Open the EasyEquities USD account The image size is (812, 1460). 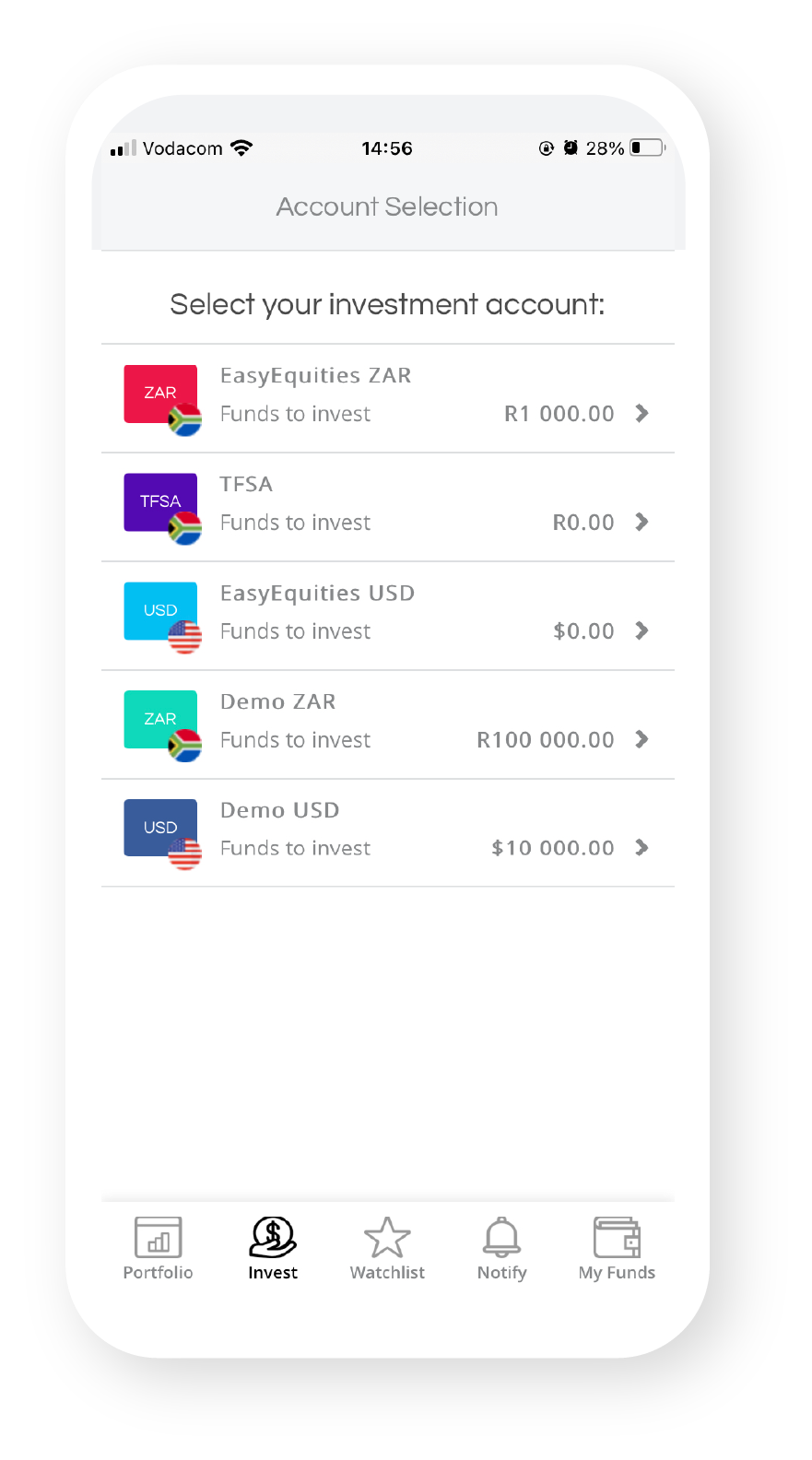pos(387,616)
